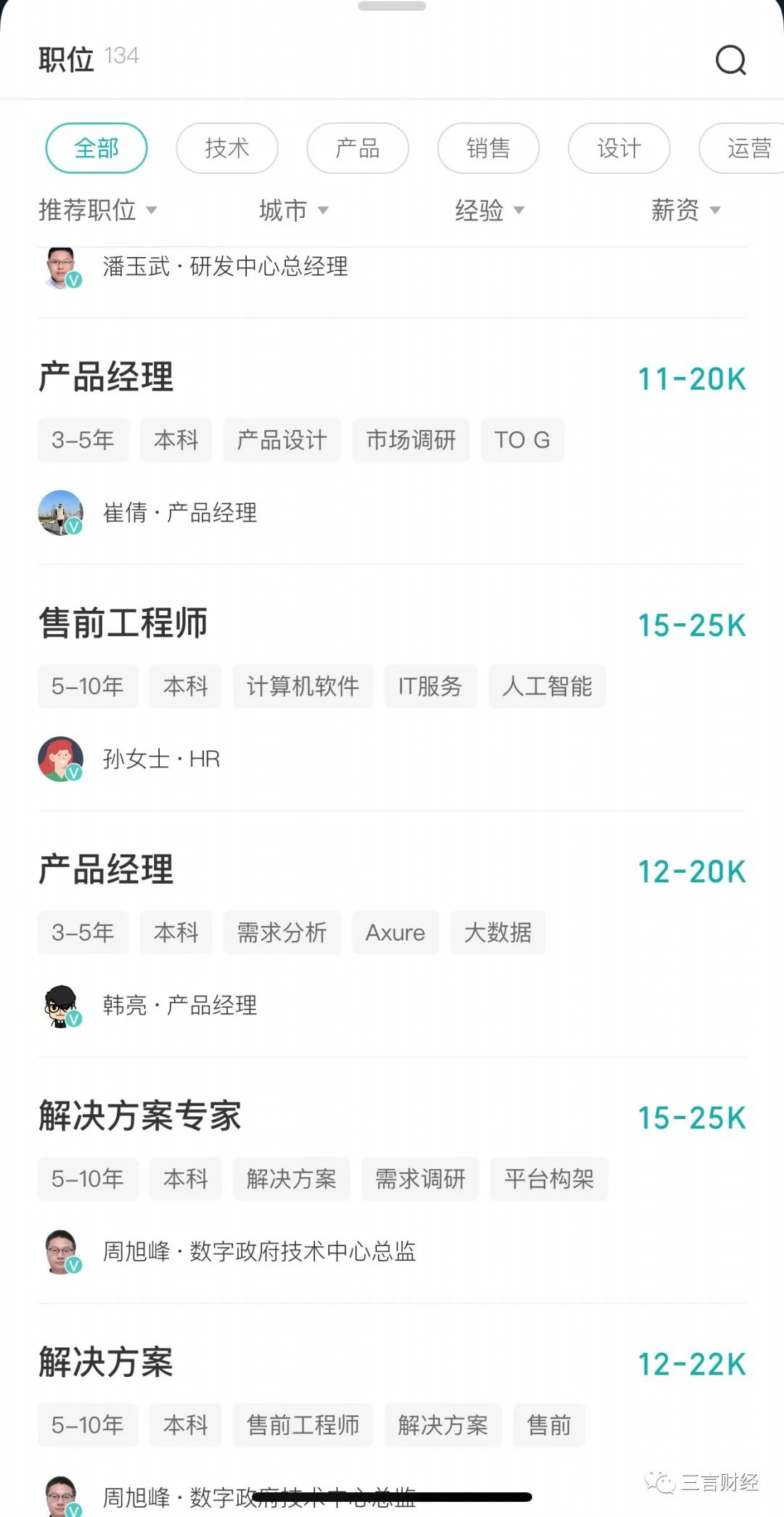Open the job search icon

730,60
